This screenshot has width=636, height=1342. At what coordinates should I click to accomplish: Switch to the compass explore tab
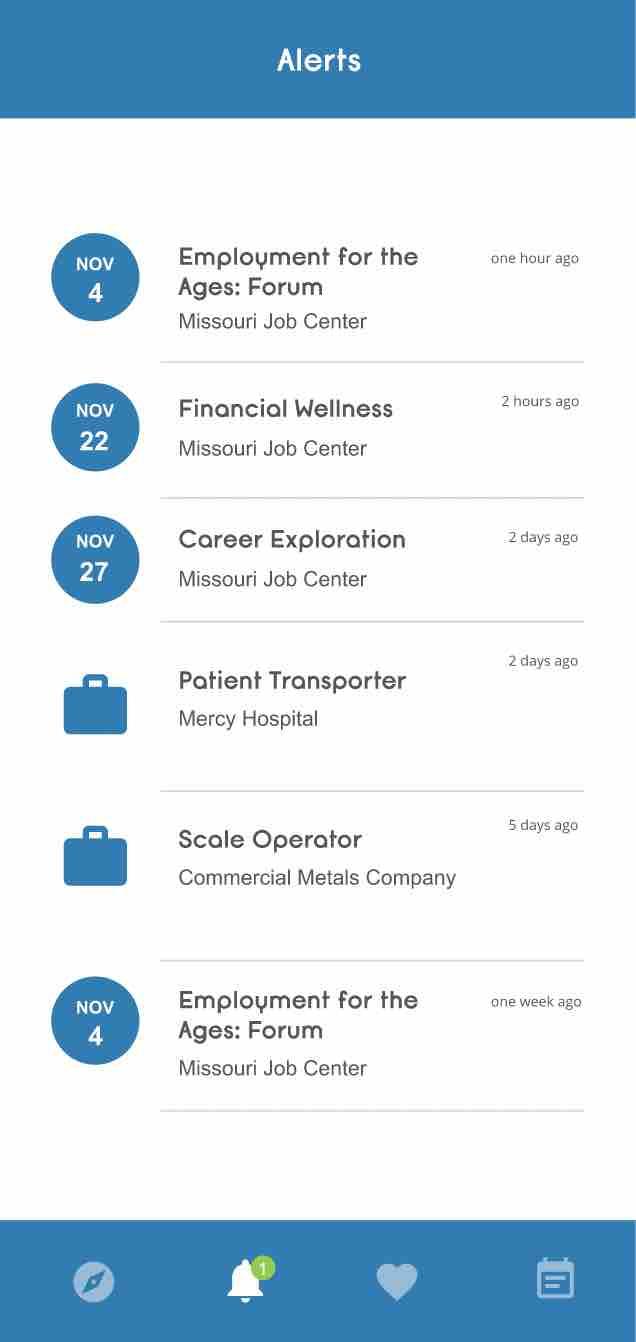pos(94,1281)
